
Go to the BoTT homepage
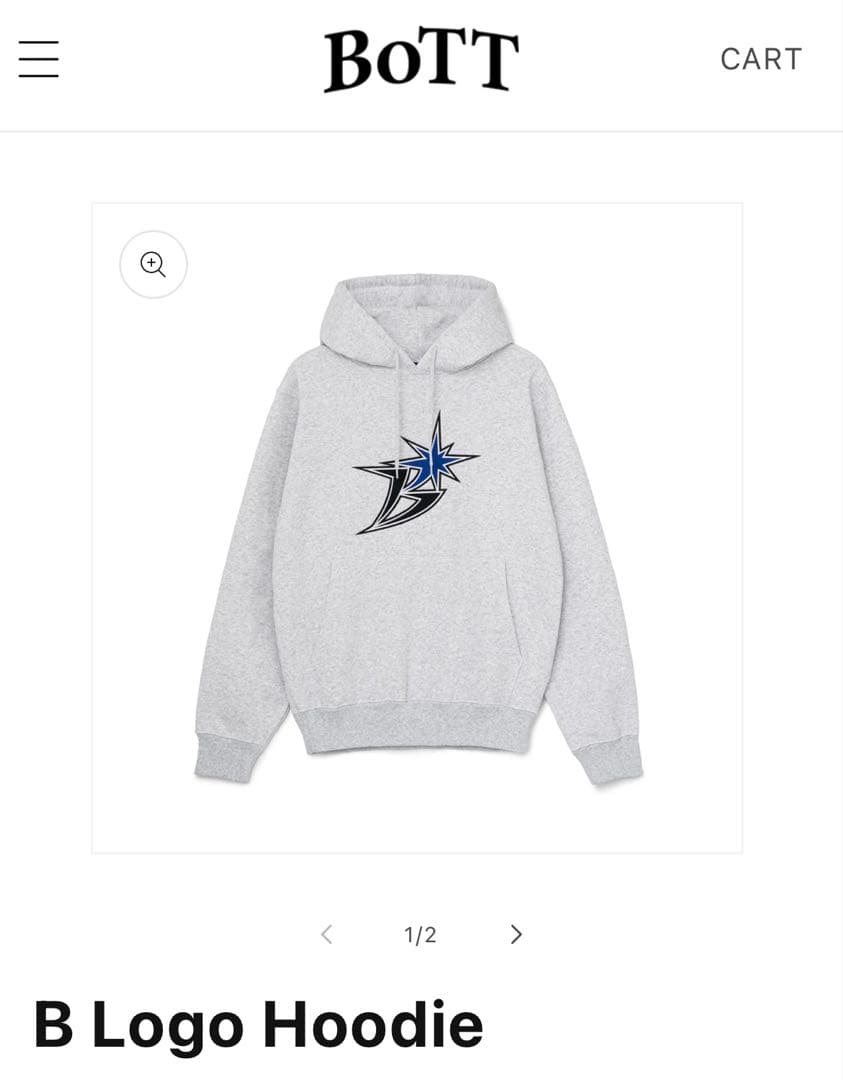pyautogui.click(x=421, y=60)
